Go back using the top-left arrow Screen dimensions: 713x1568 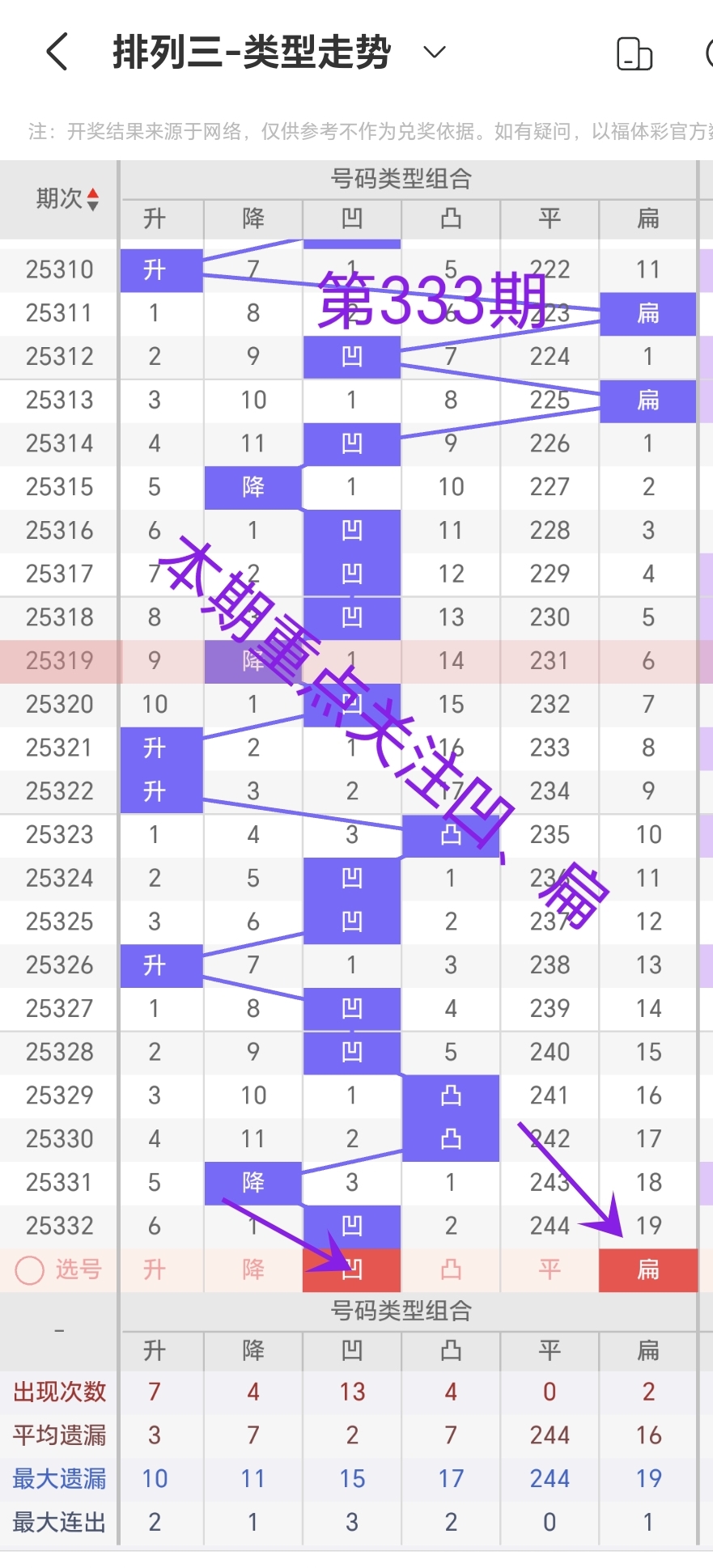click(57, 53)
